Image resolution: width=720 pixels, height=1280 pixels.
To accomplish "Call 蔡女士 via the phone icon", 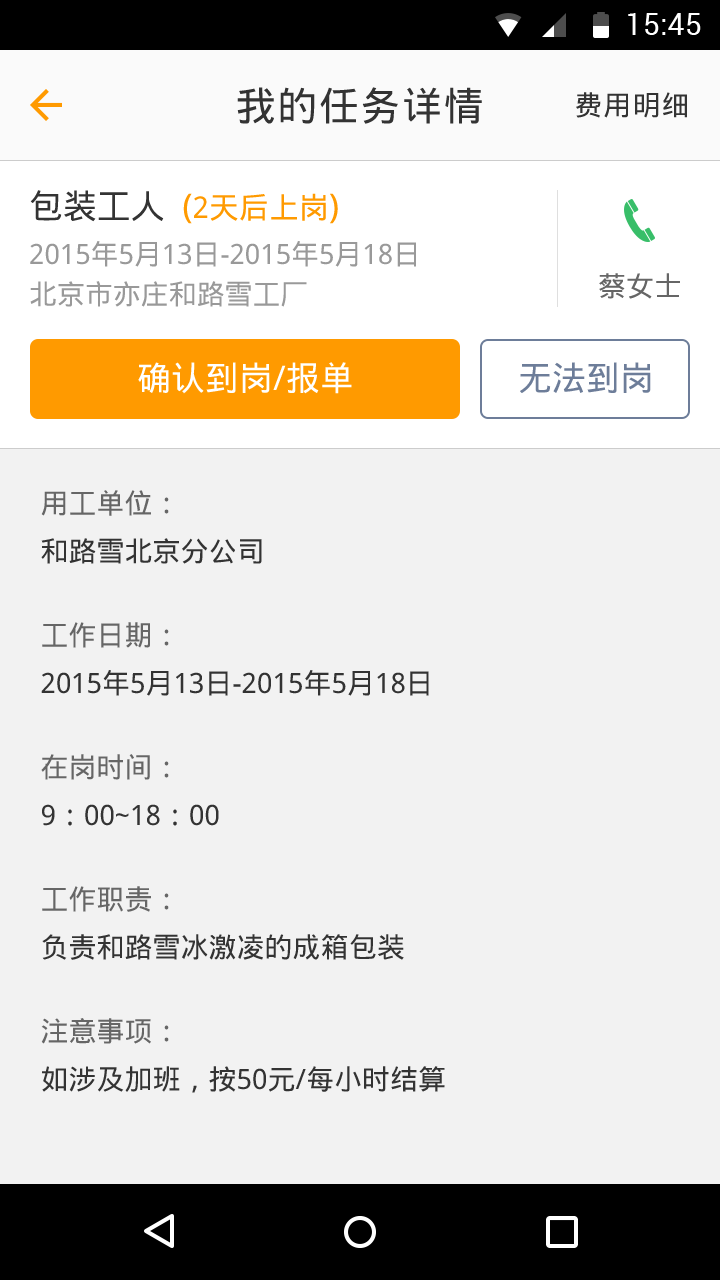I will (x=639, y=222).
